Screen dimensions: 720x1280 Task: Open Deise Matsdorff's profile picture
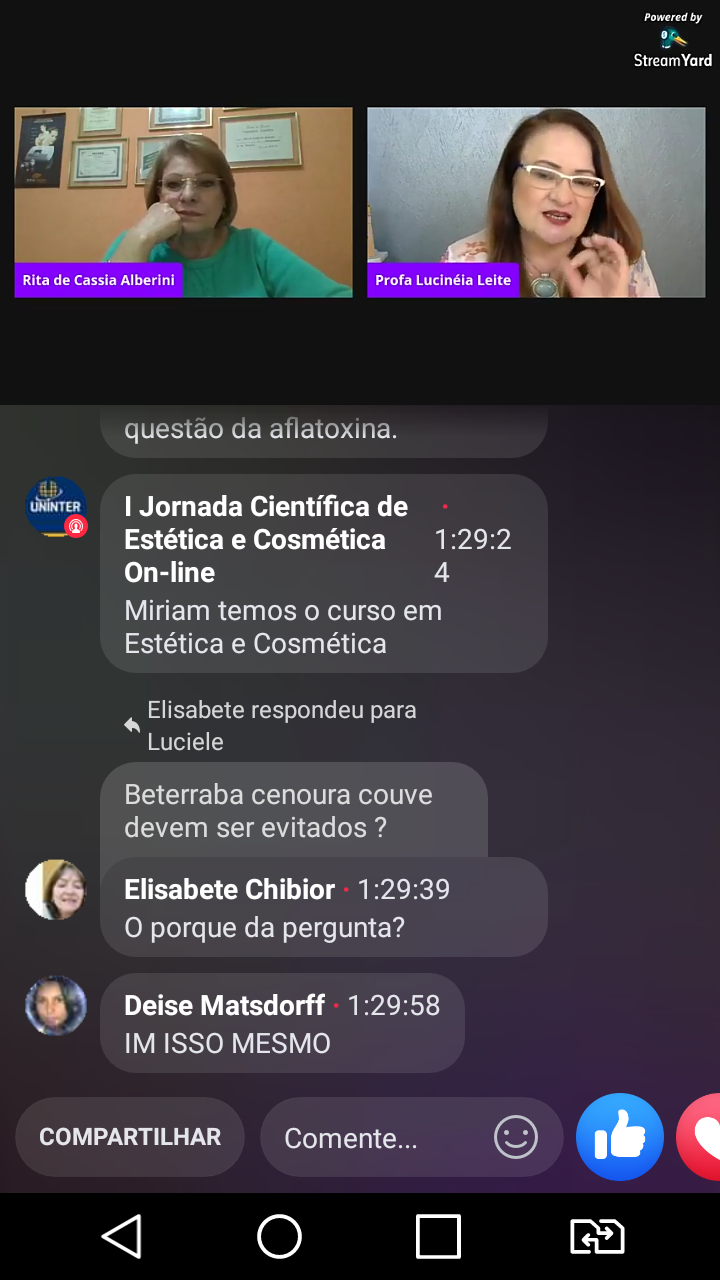[x=56, y=1005]
